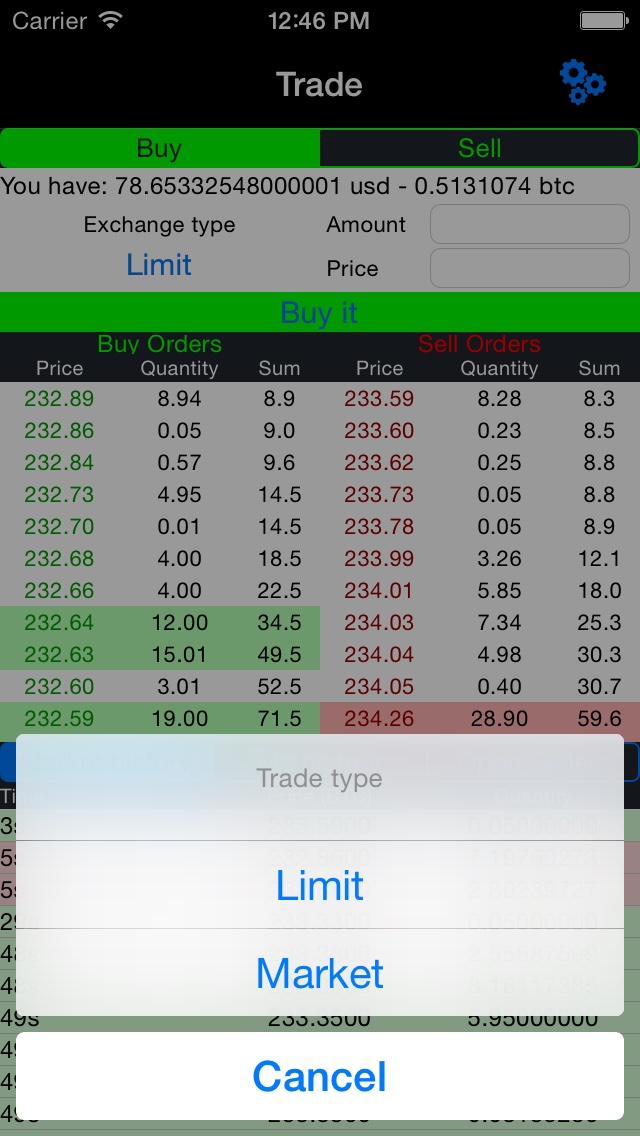The height and width of the screenshot is (1136, 640).
Task: Switch to the Buy segment
Action: click(x=160, y=148)
